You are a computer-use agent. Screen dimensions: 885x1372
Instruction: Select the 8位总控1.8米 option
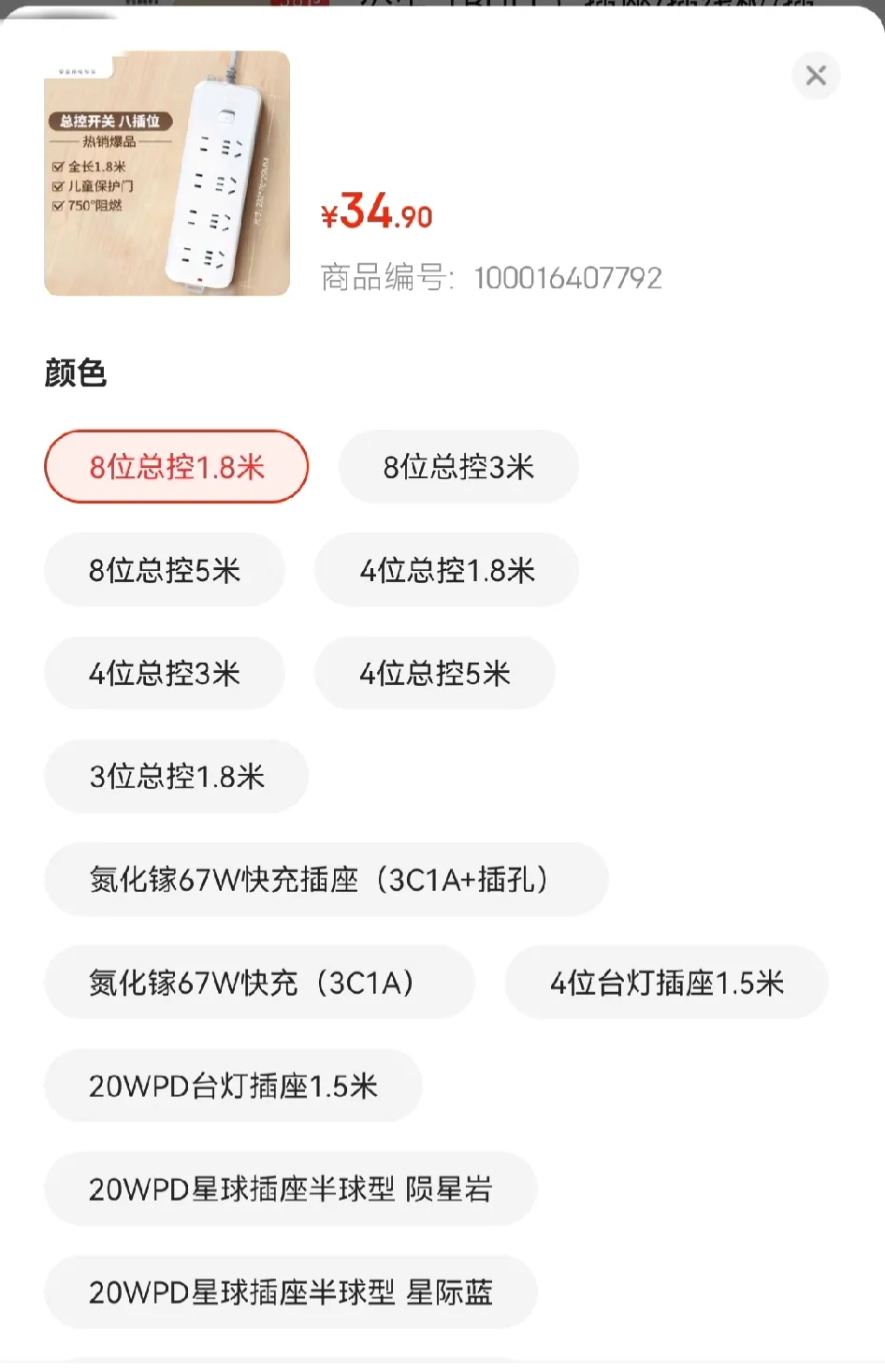pos(176,467)
